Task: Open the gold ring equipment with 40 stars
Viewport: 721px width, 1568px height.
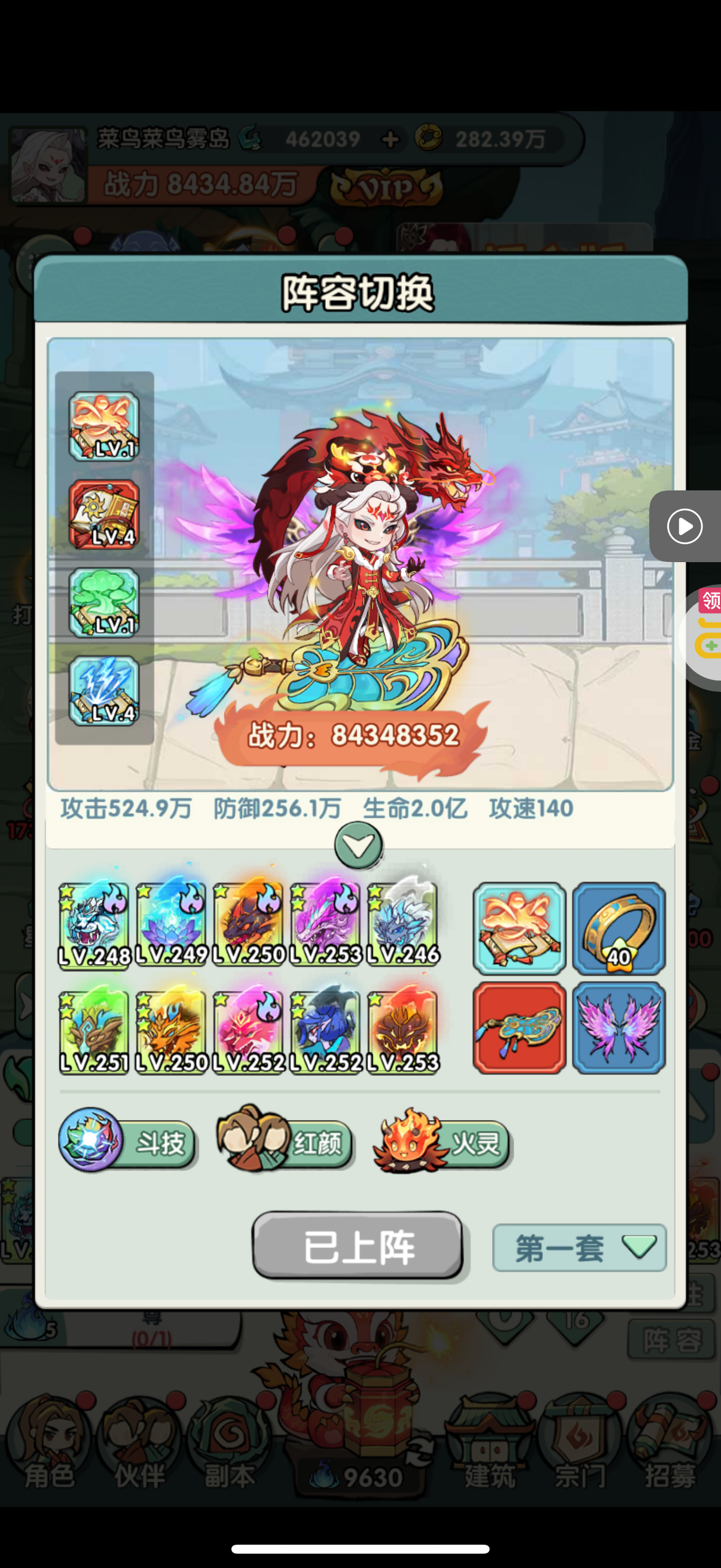Action: click(x=619, y=928)
